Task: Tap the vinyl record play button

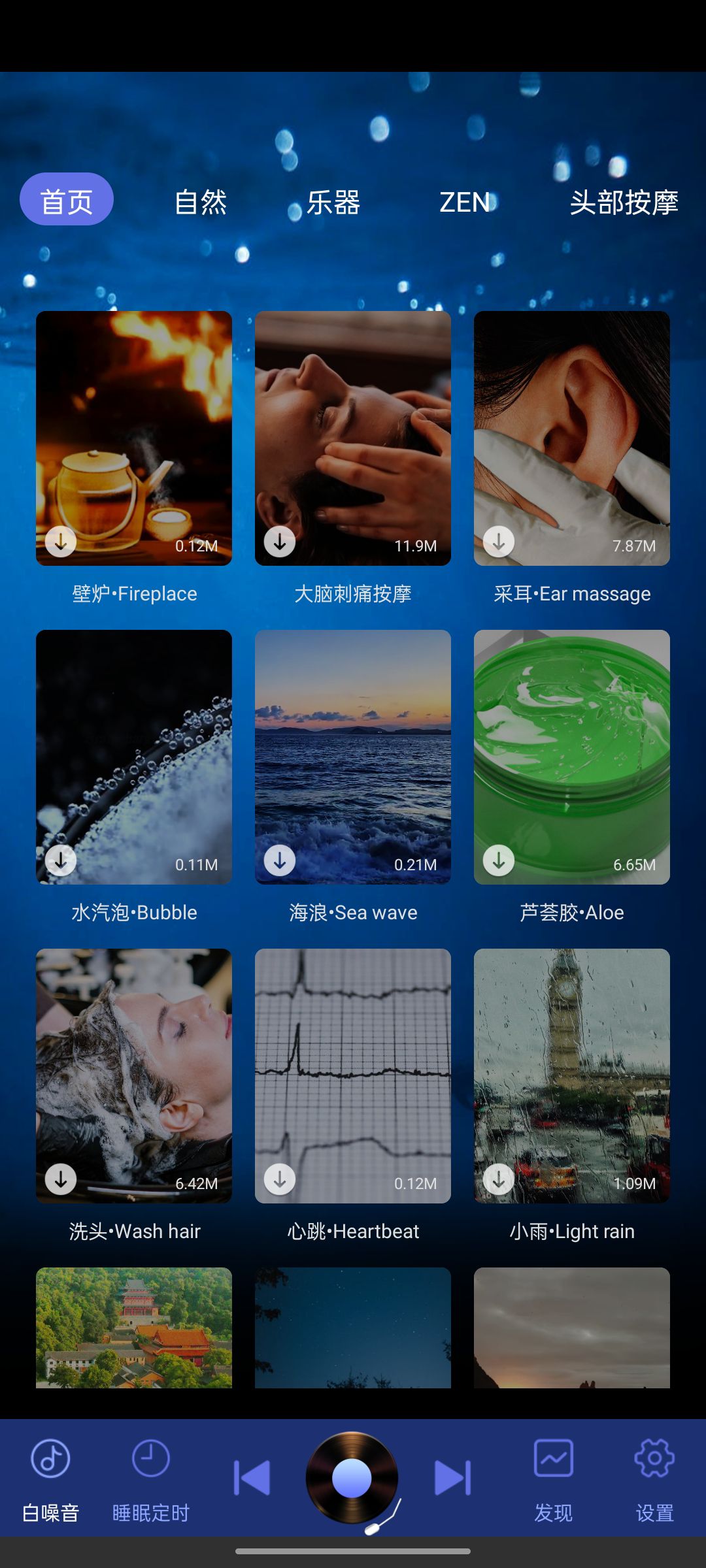Action: click(x=352, y=1478)
